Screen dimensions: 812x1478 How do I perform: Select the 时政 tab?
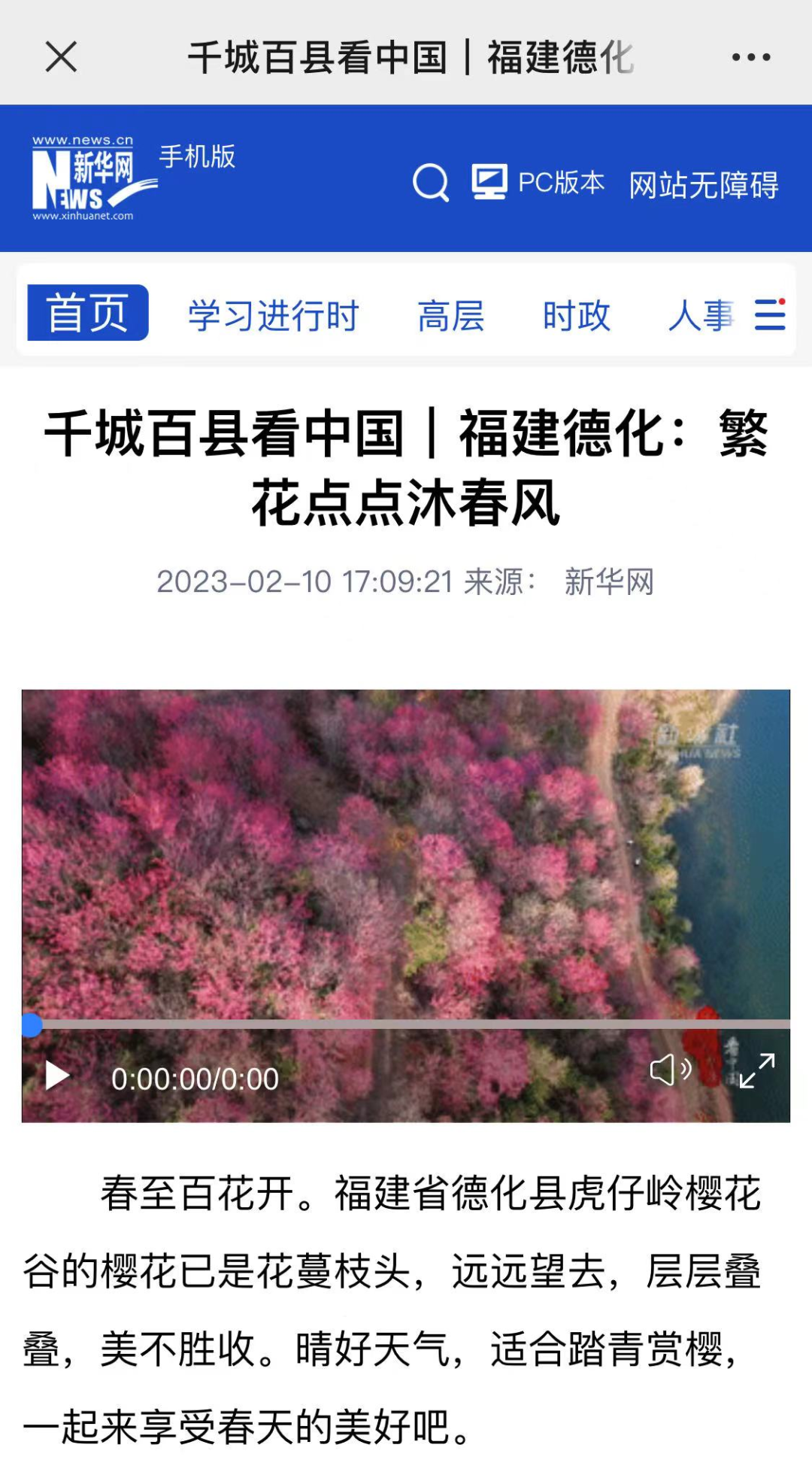tap(577, 316)
